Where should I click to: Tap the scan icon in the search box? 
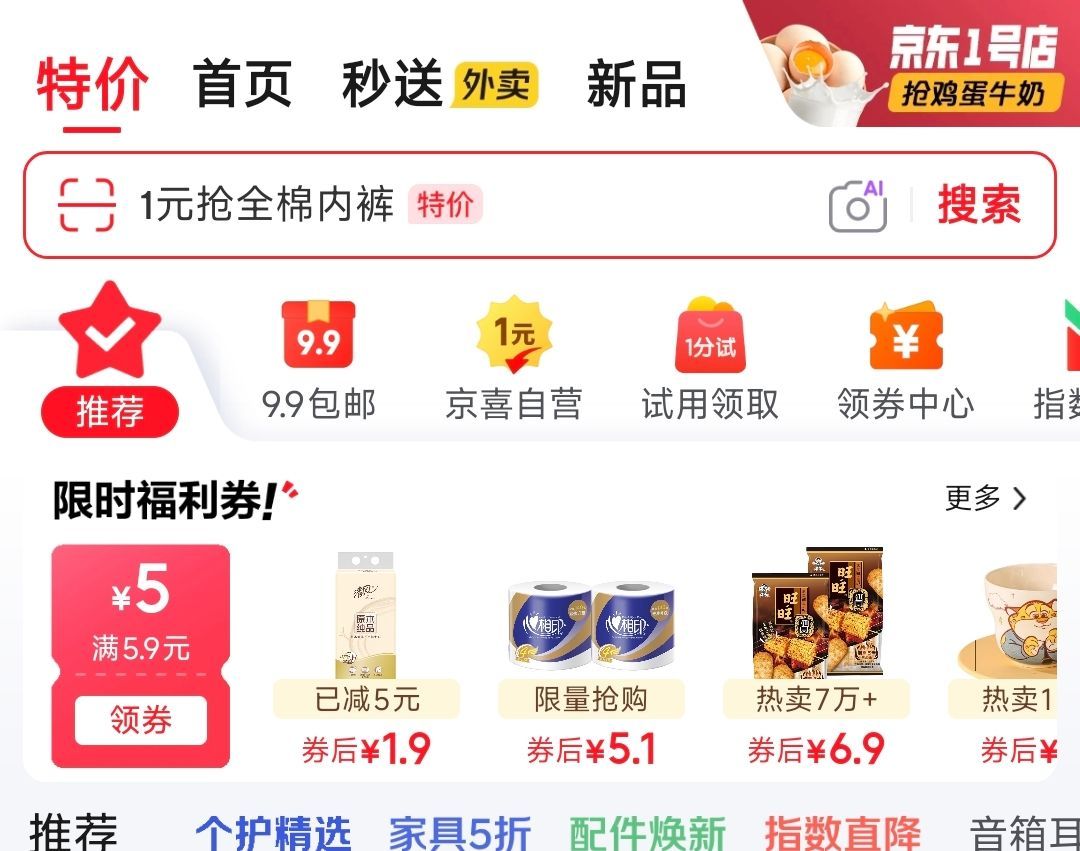coord(87,204)
